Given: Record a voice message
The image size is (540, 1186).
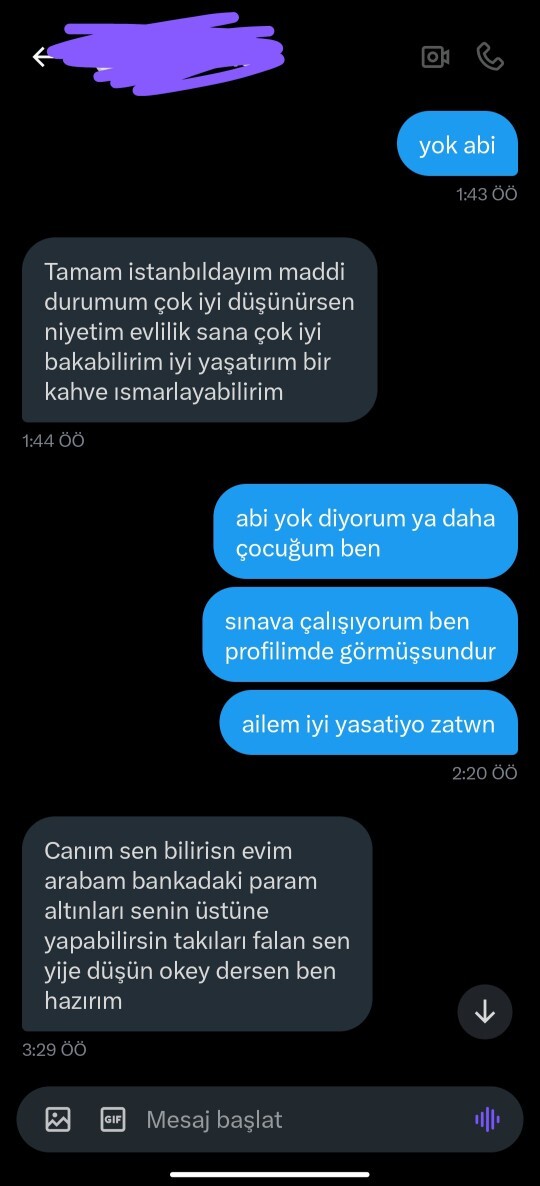Looking at the screenshot, I should (488, 1119).
